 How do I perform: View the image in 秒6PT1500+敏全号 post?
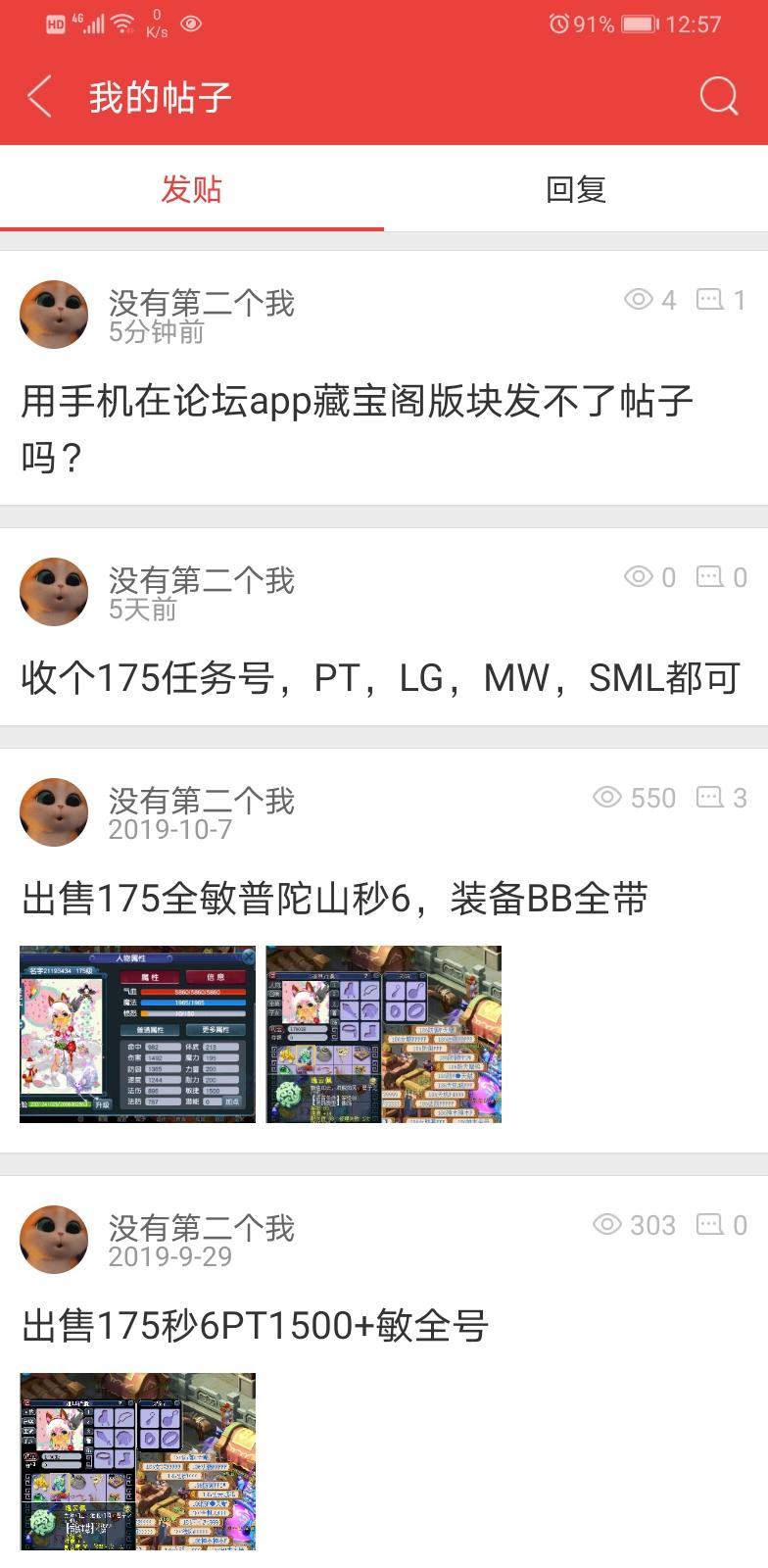pyautogui.click(x=137, y=1460)
